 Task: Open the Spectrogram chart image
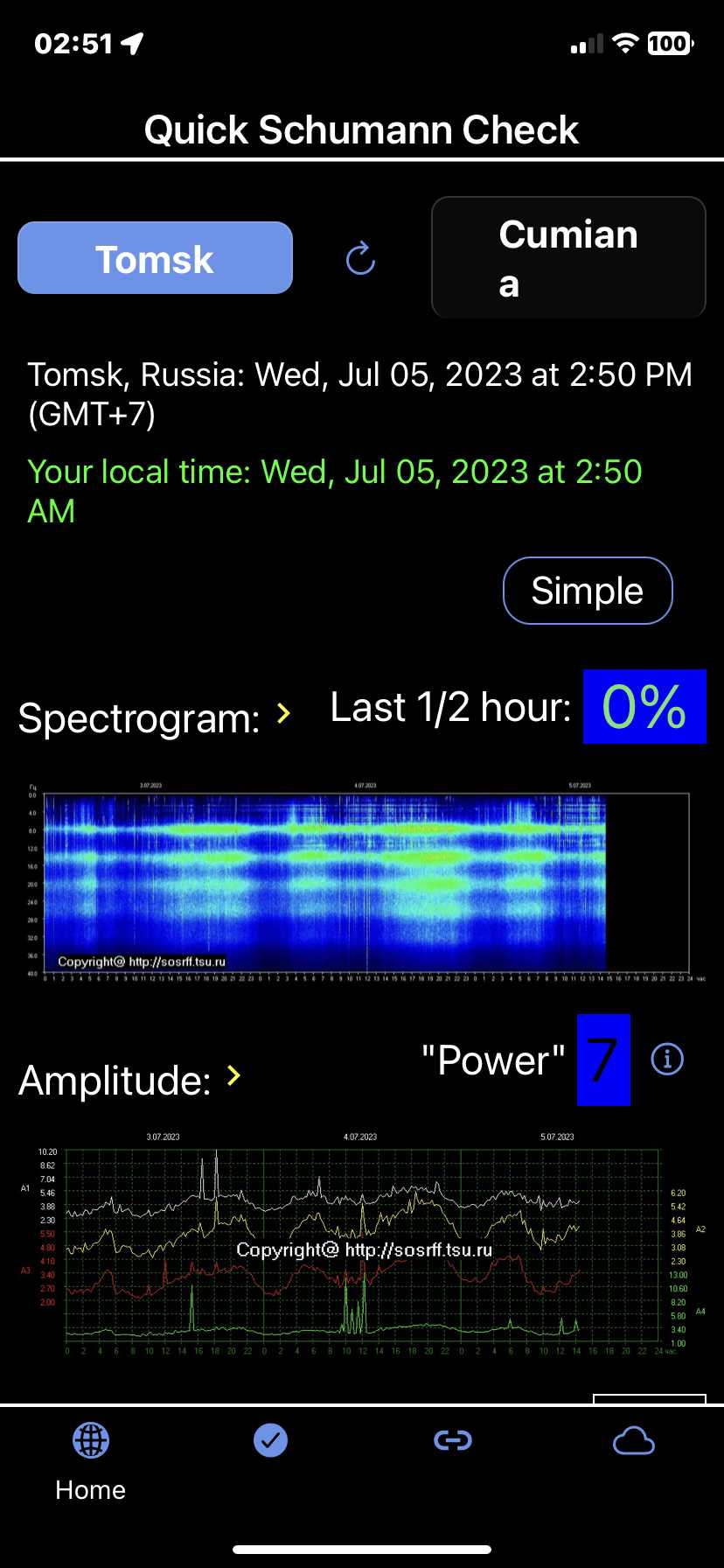(x=362, y=881)
